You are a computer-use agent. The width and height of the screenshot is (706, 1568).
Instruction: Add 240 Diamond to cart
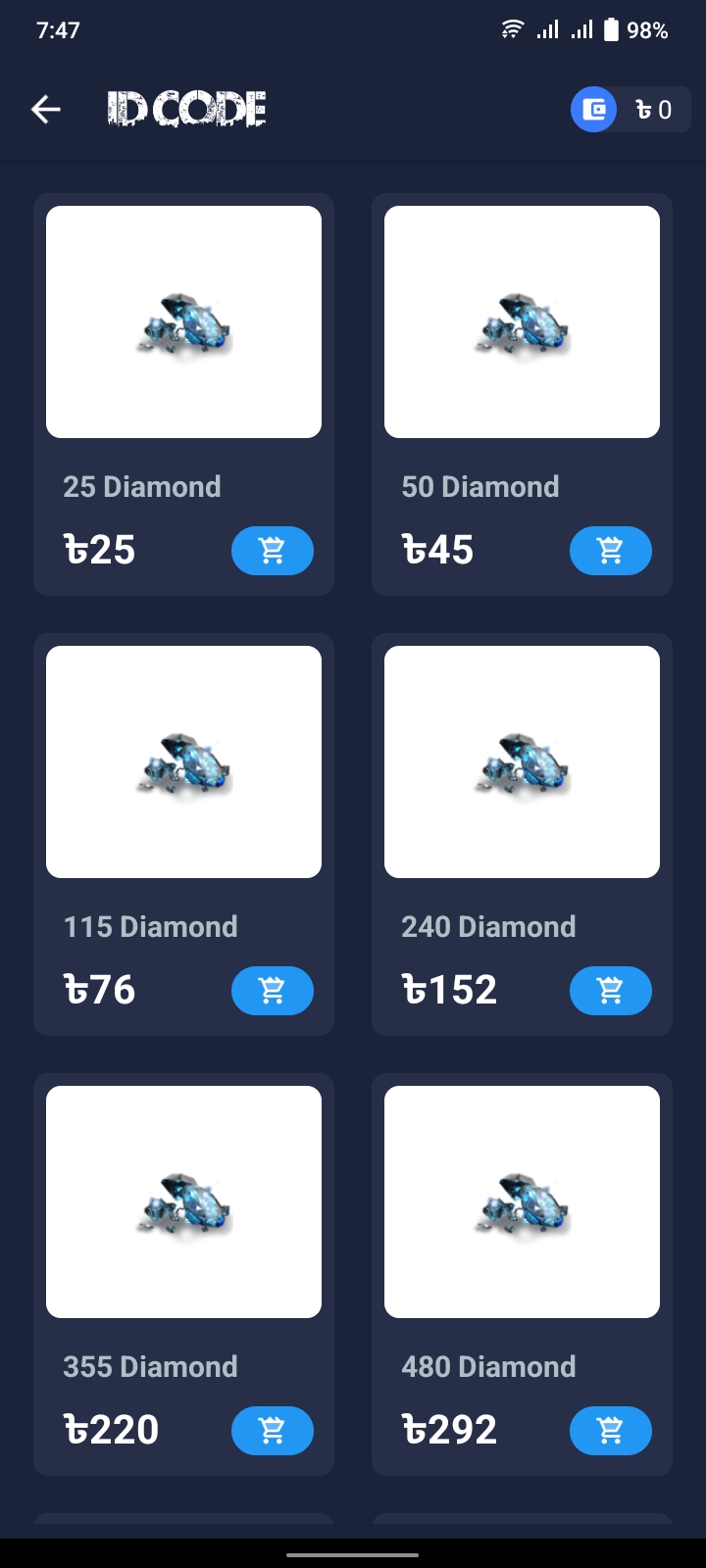[611, 991]
